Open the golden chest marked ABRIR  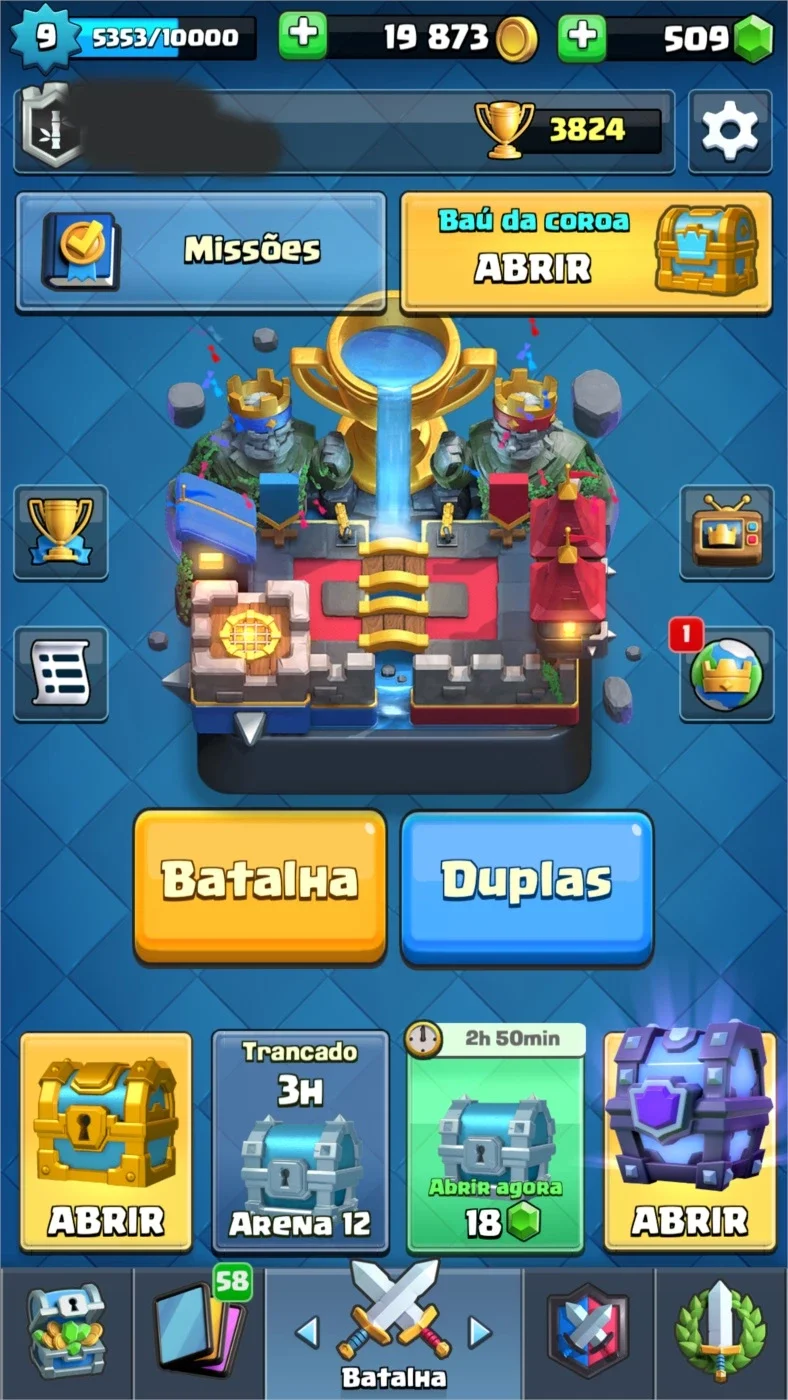click(x=106, y=1142)
